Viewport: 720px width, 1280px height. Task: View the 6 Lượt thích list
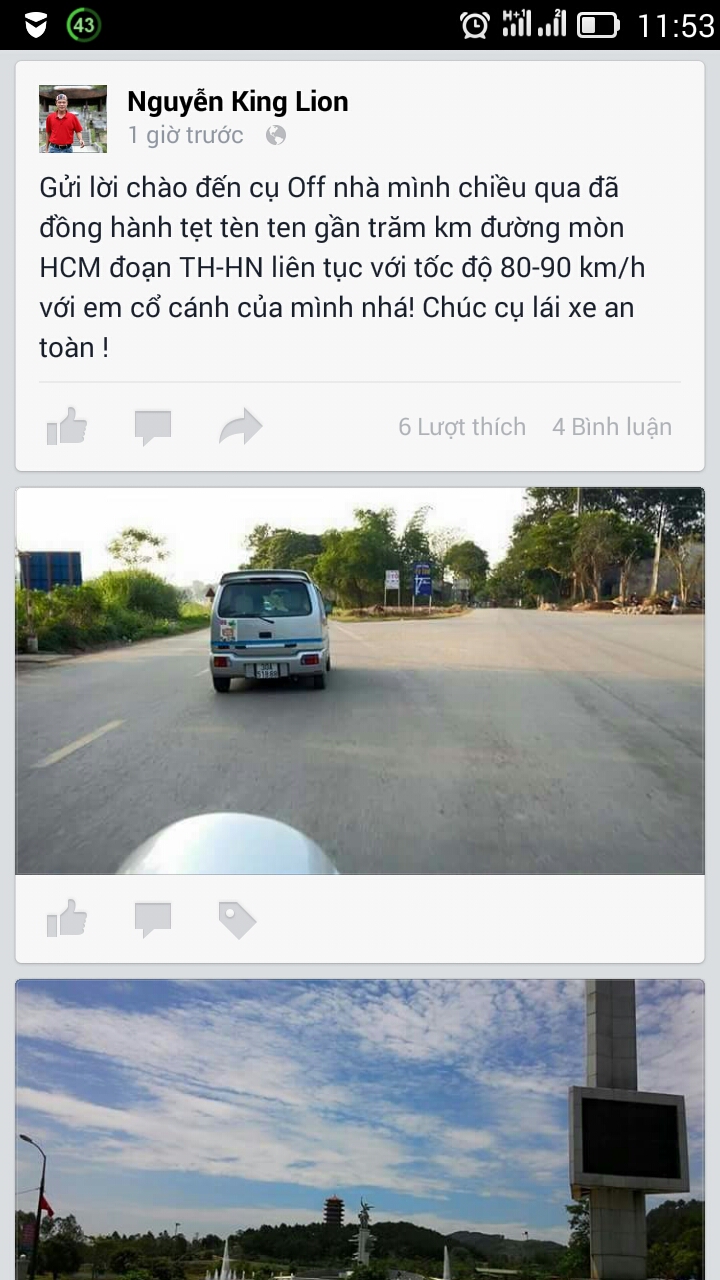coord(462,427)
